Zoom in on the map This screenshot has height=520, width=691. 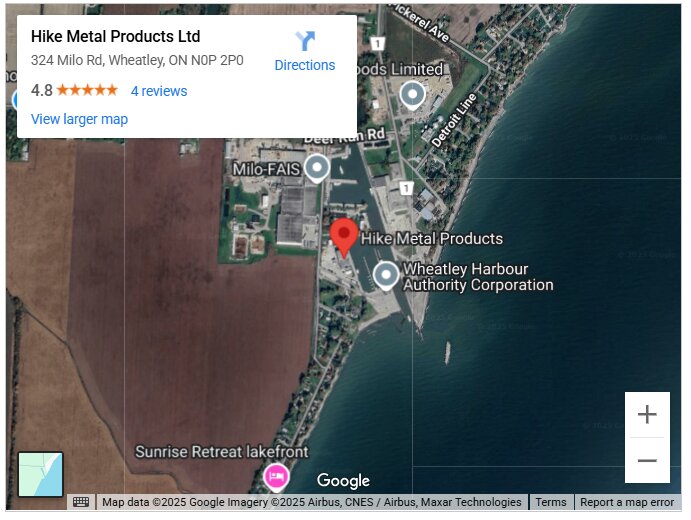(x=647, y=414)
